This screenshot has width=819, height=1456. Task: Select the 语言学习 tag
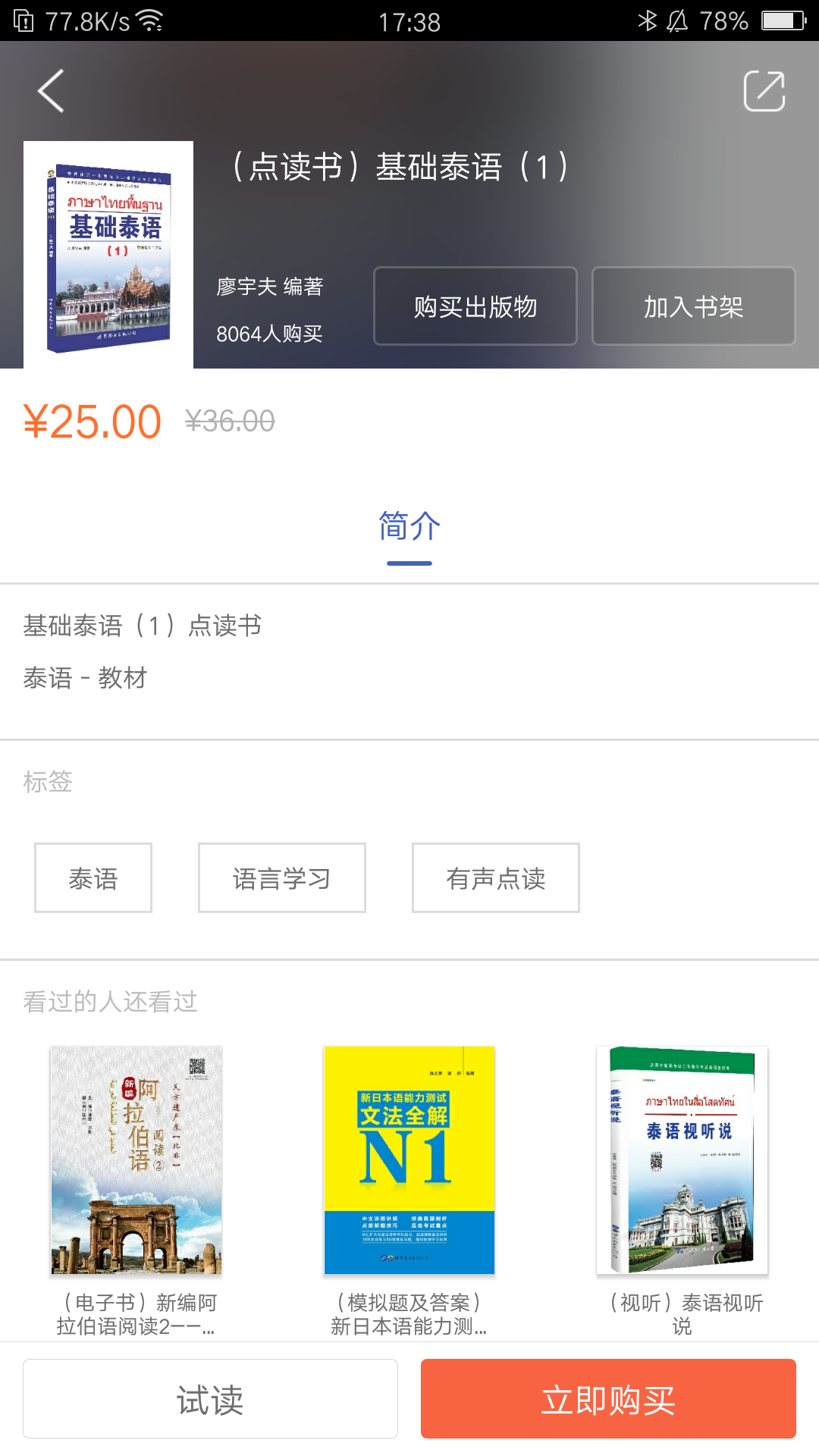click(281, 877)
